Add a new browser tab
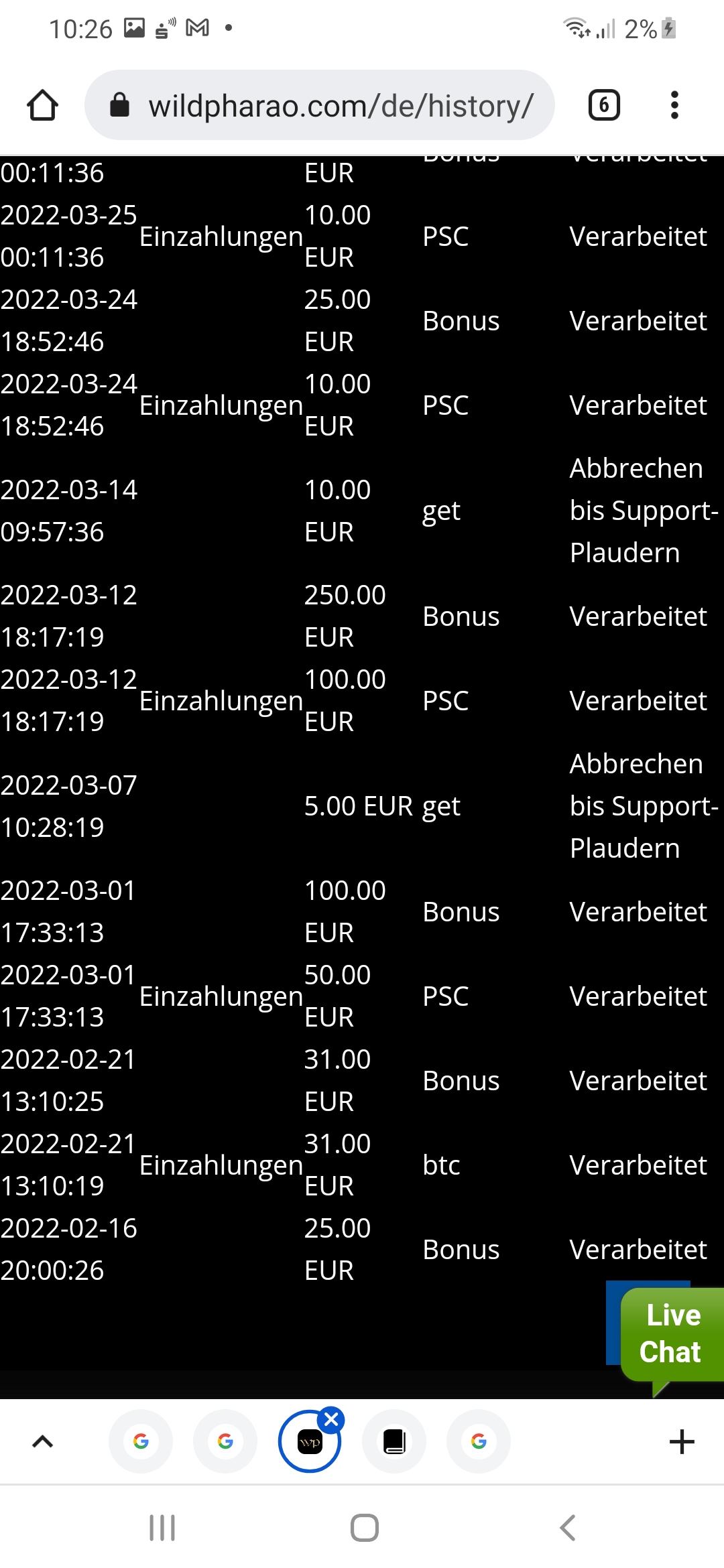Viewport: 724px width, 1568px height. click(682, 1441)
